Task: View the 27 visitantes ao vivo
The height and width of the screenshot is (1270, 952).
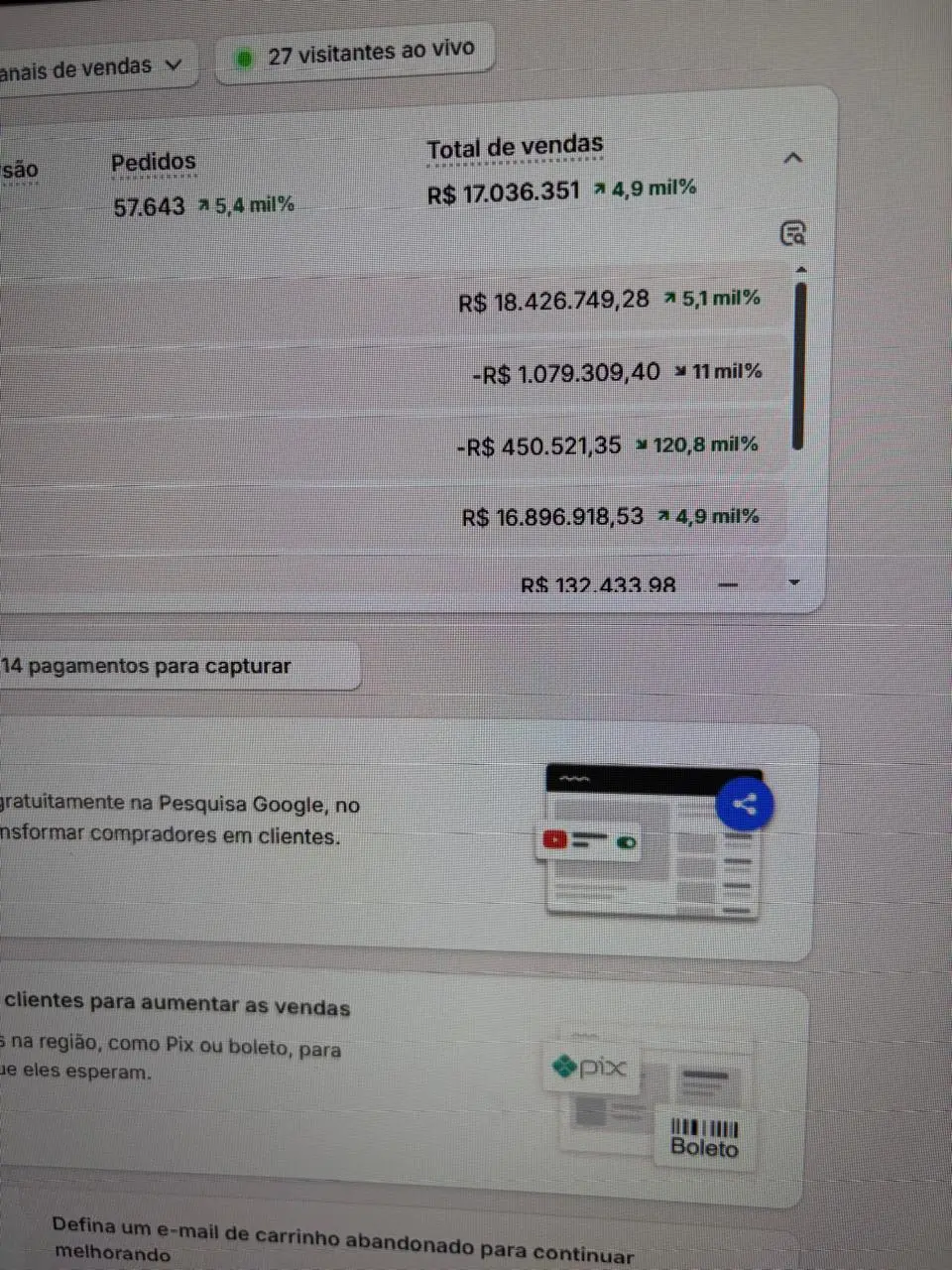Action: click(355, 54)
